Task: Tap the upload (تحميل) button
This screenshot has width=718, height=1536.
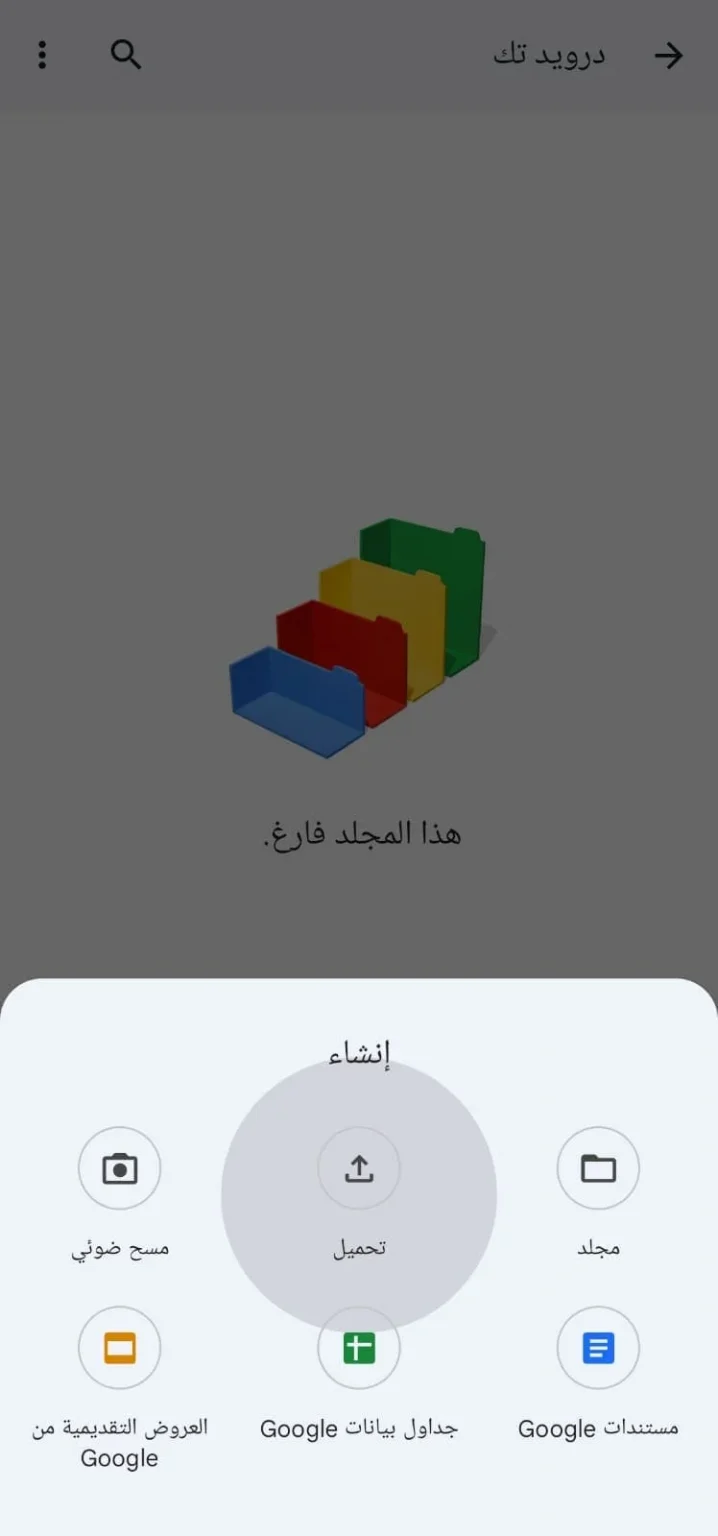Action: [x=359, y=1168]
